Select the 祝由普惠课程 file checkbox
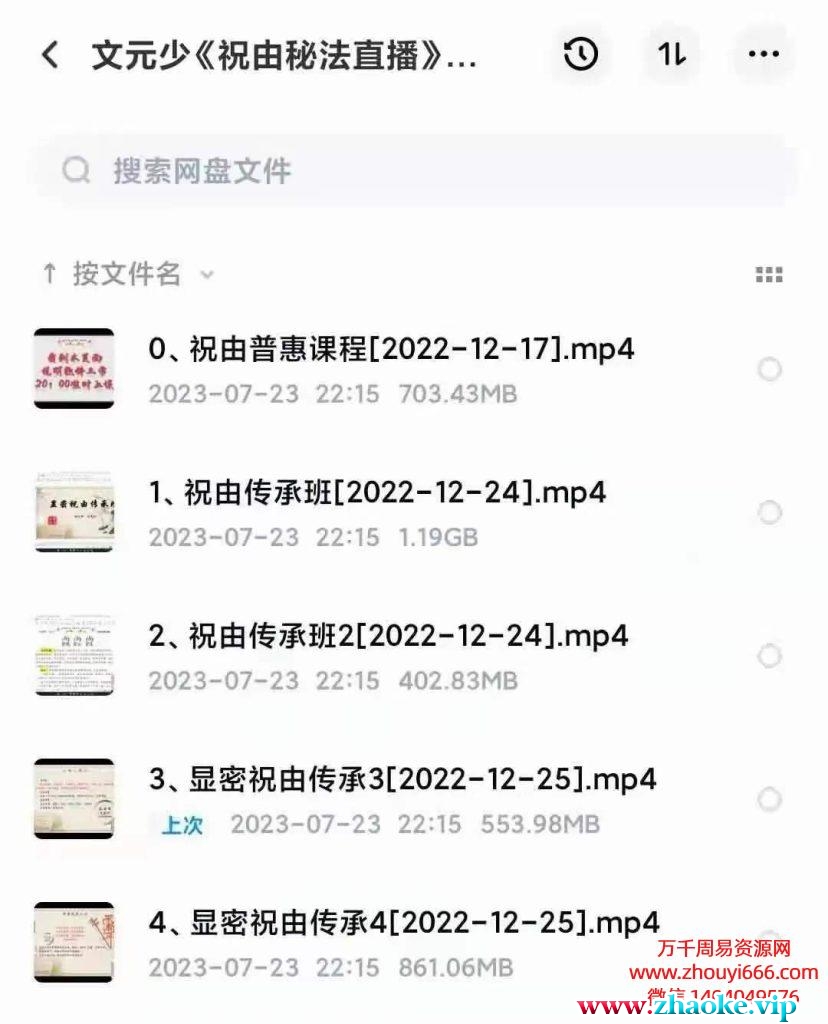828x1024 pixels. [769, 370]
